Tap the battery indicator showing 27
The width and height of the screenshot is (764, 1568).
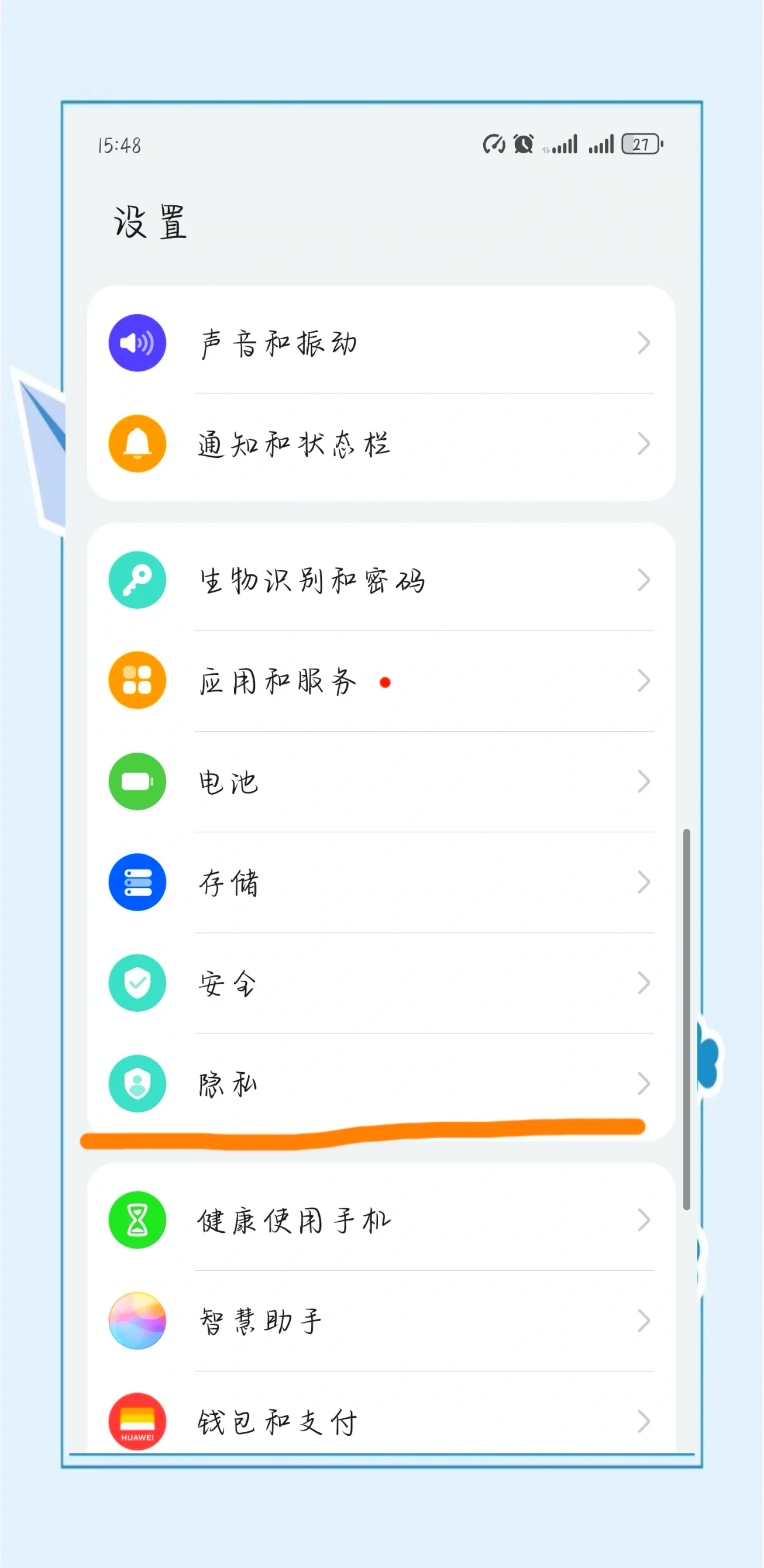pyautogui.click(x=642, y=144)
